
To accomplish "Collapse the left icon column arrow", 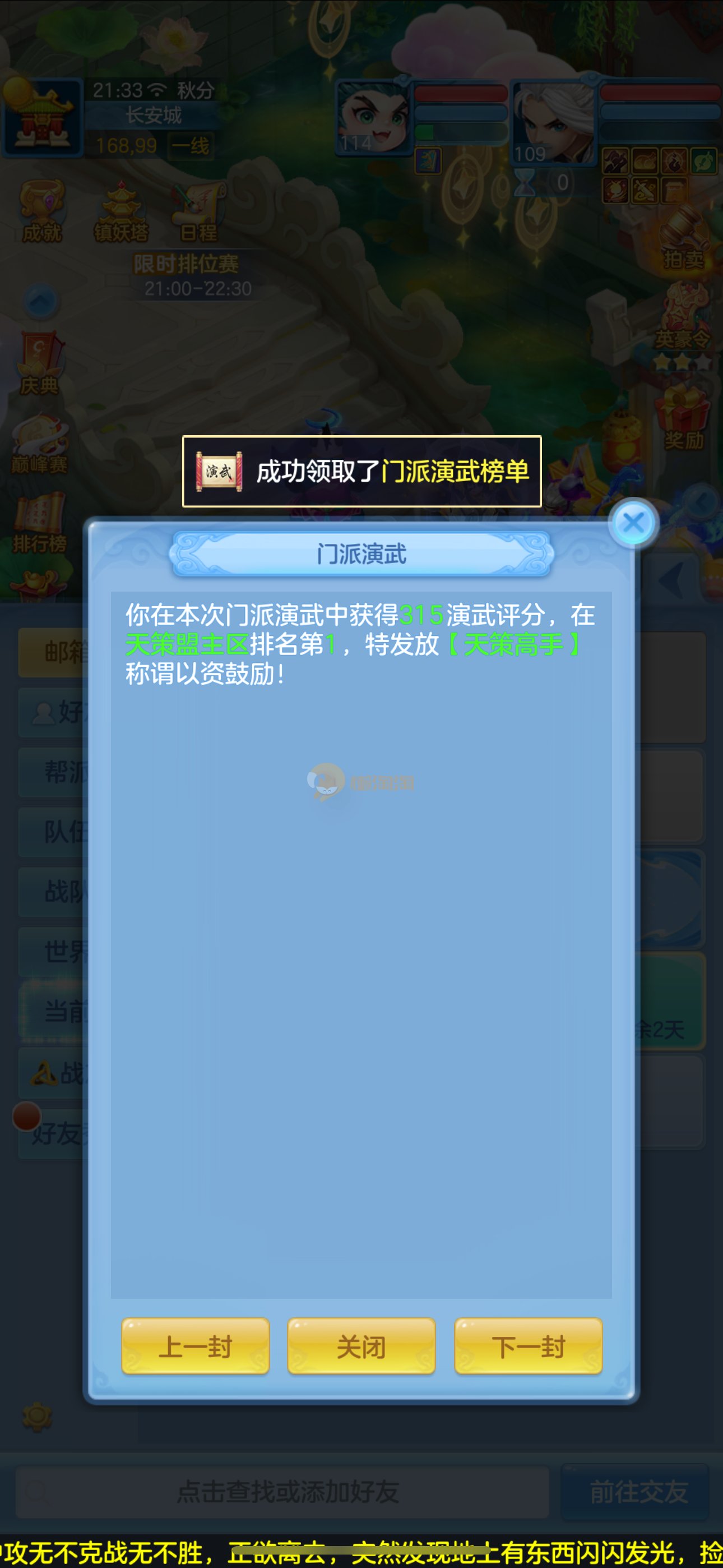I will point(41,301).
